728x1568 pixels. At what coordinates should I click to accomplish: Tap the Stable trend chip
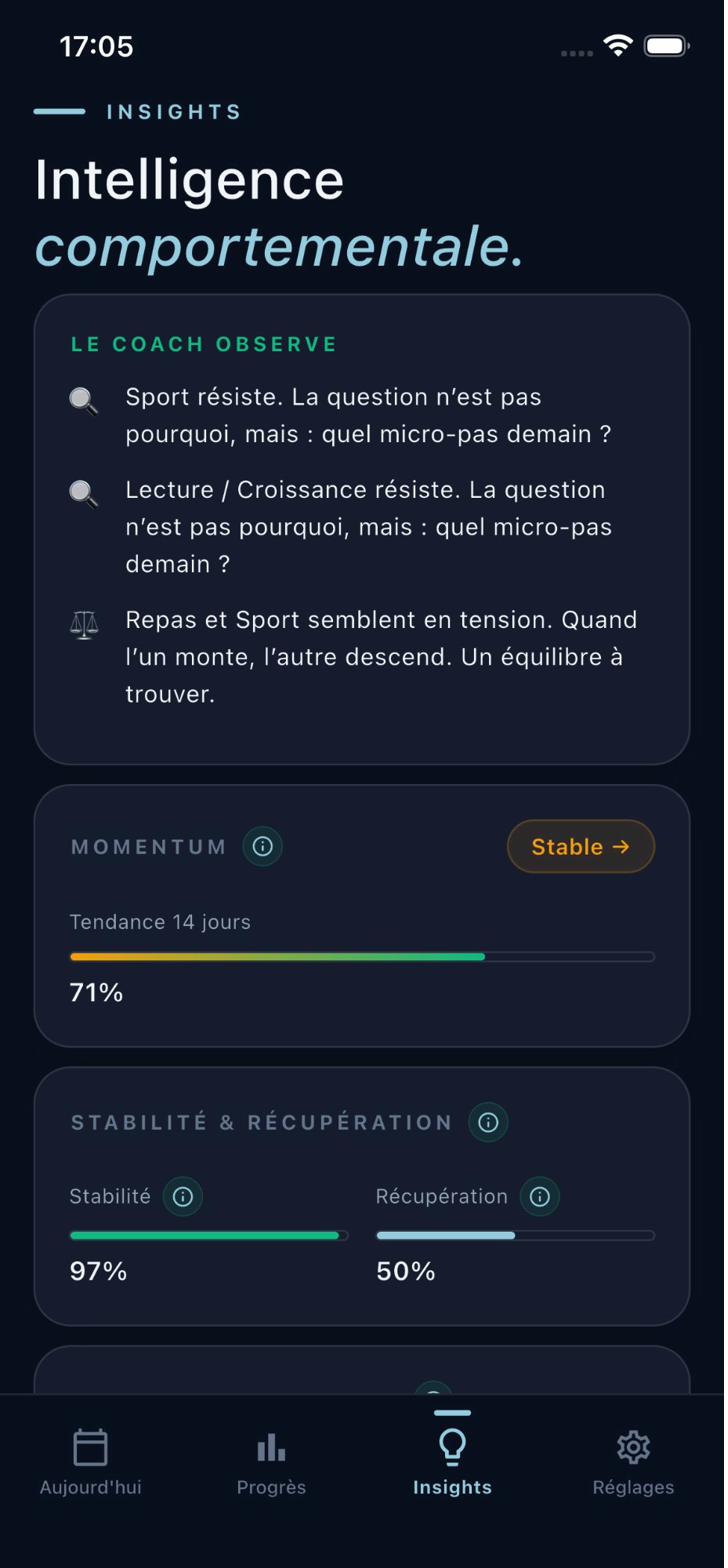tap(580, 847)
